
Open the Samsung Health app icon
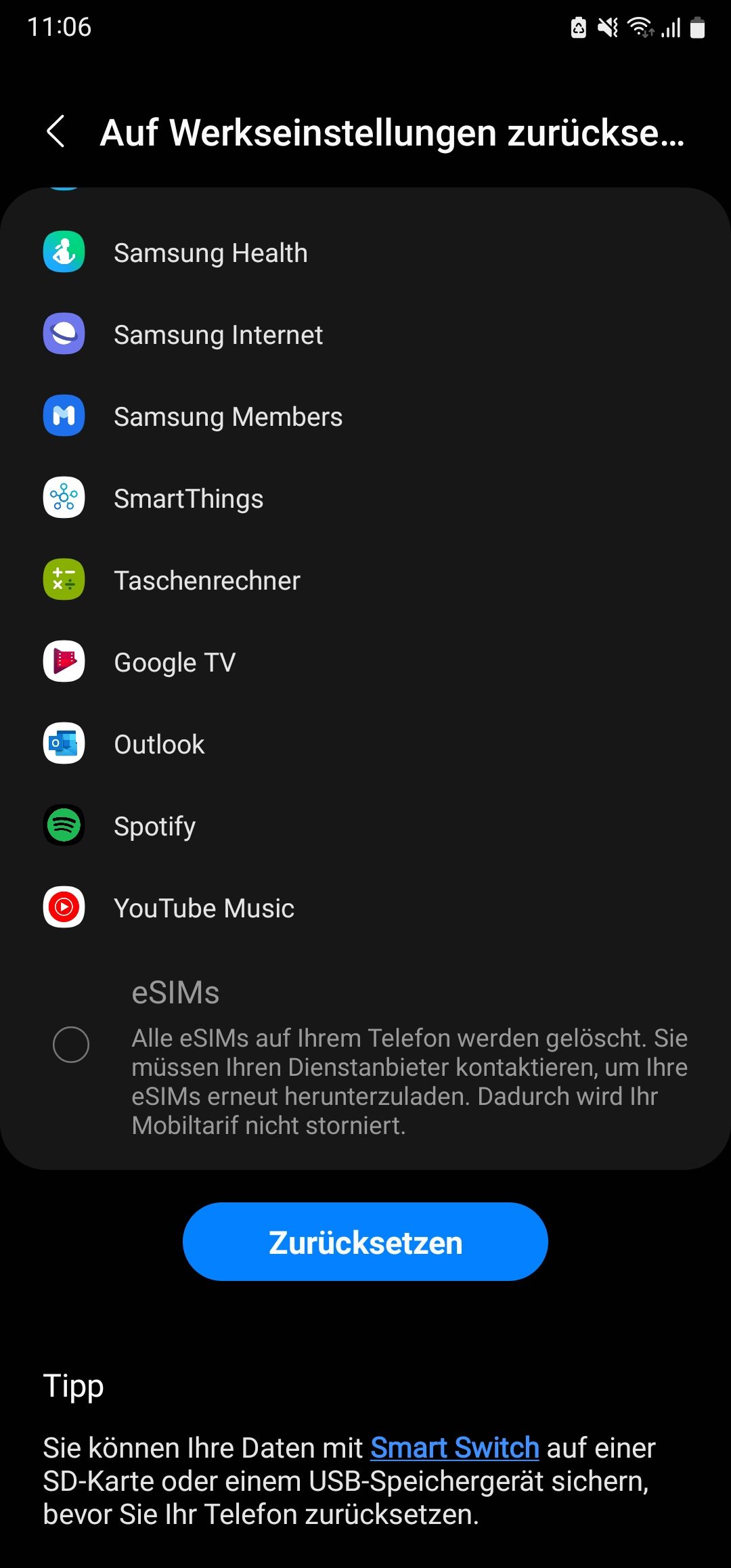click(63, 253)
